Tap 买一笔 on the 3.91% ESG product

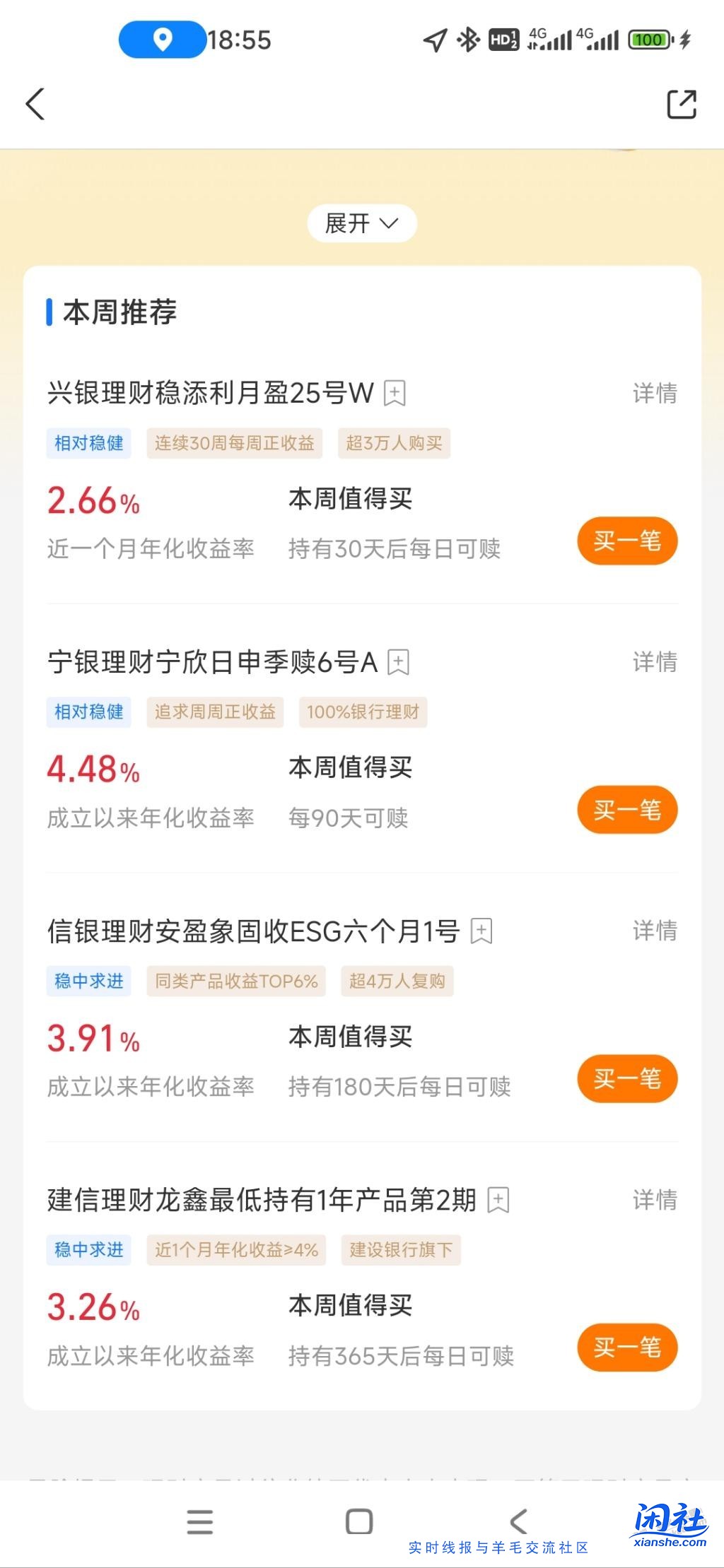[x=626, y=1078]
